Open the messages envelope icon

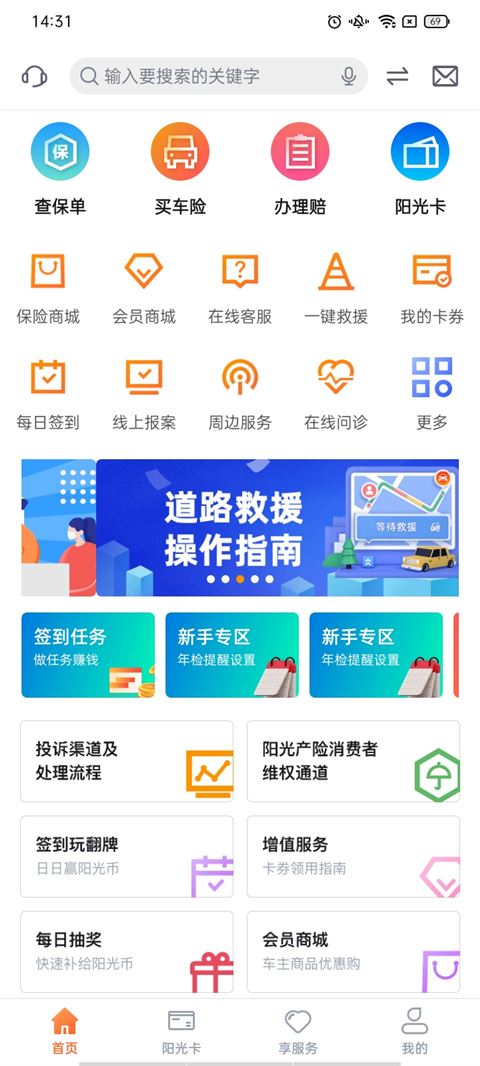point(445,76)
